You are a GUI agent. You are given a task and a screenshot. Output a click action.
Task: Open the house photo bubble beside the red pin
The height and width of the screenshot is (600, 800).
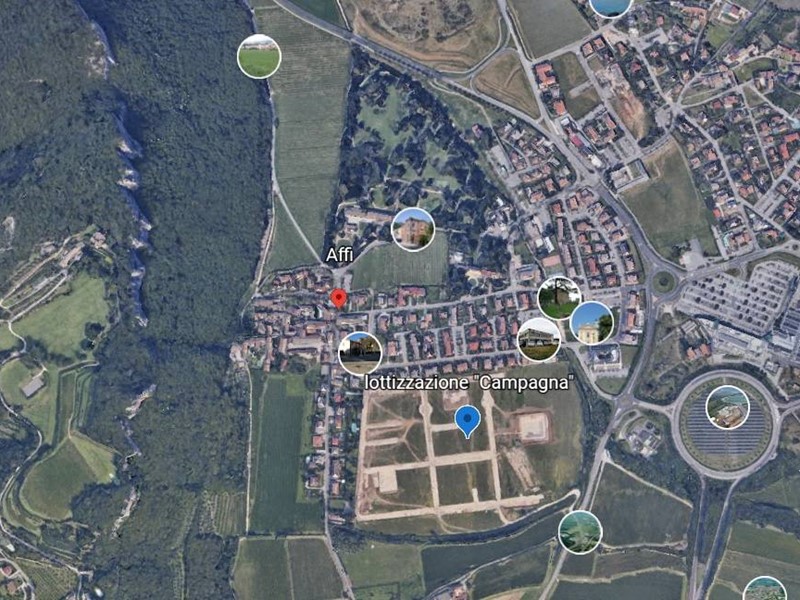pyautogui.click(x=360, y=352)
